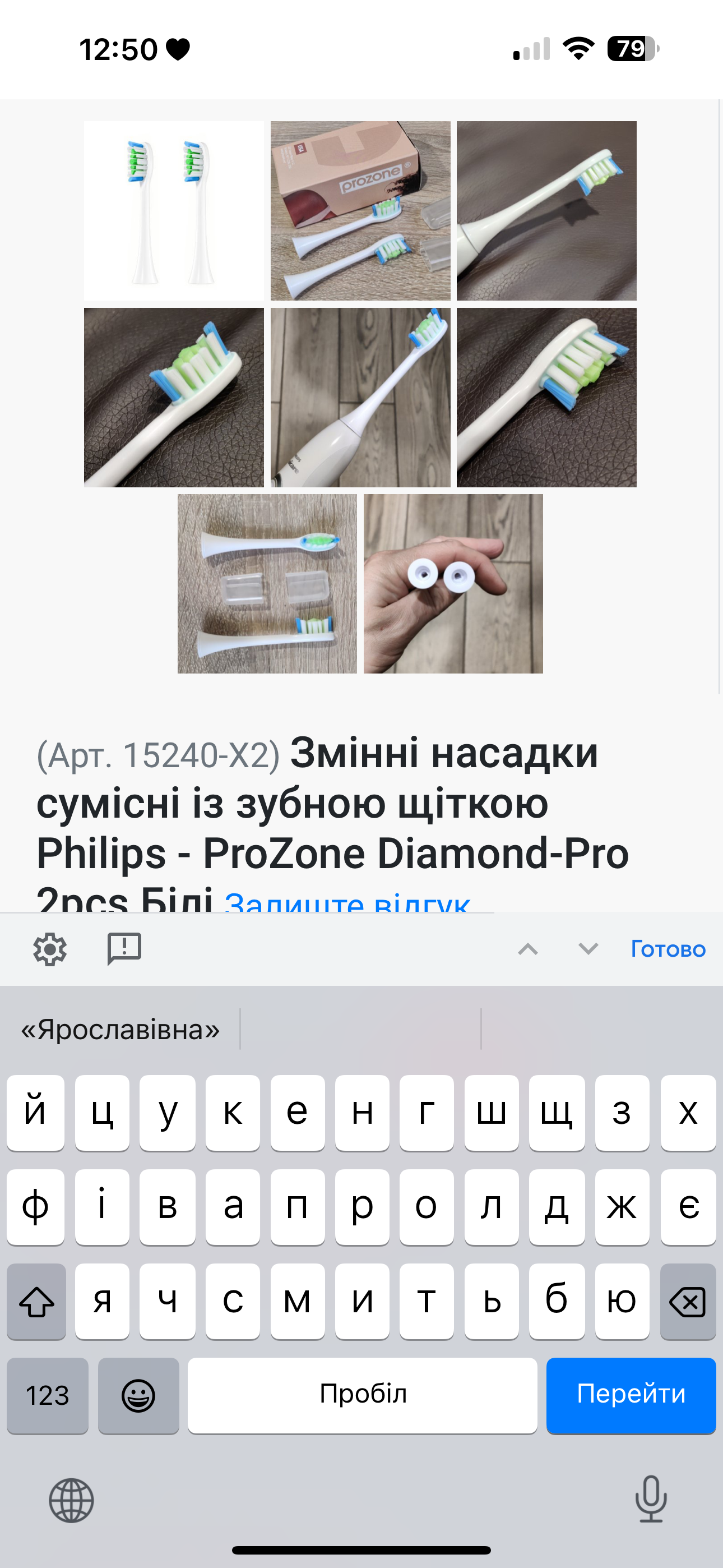Open the photo with the ProZone box
The height and width of the screenshot is (1568, 723).
point(360,211)
